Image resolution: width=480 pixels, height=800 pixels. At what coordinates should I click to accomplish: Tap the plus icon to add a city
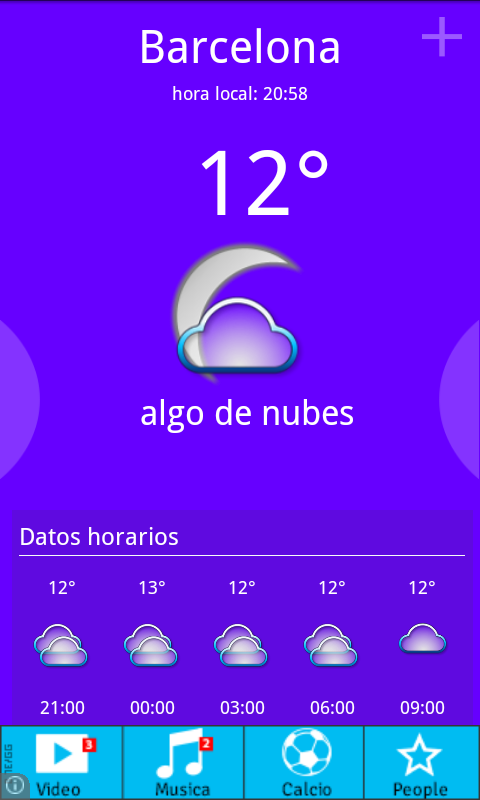tap(442, 37)
